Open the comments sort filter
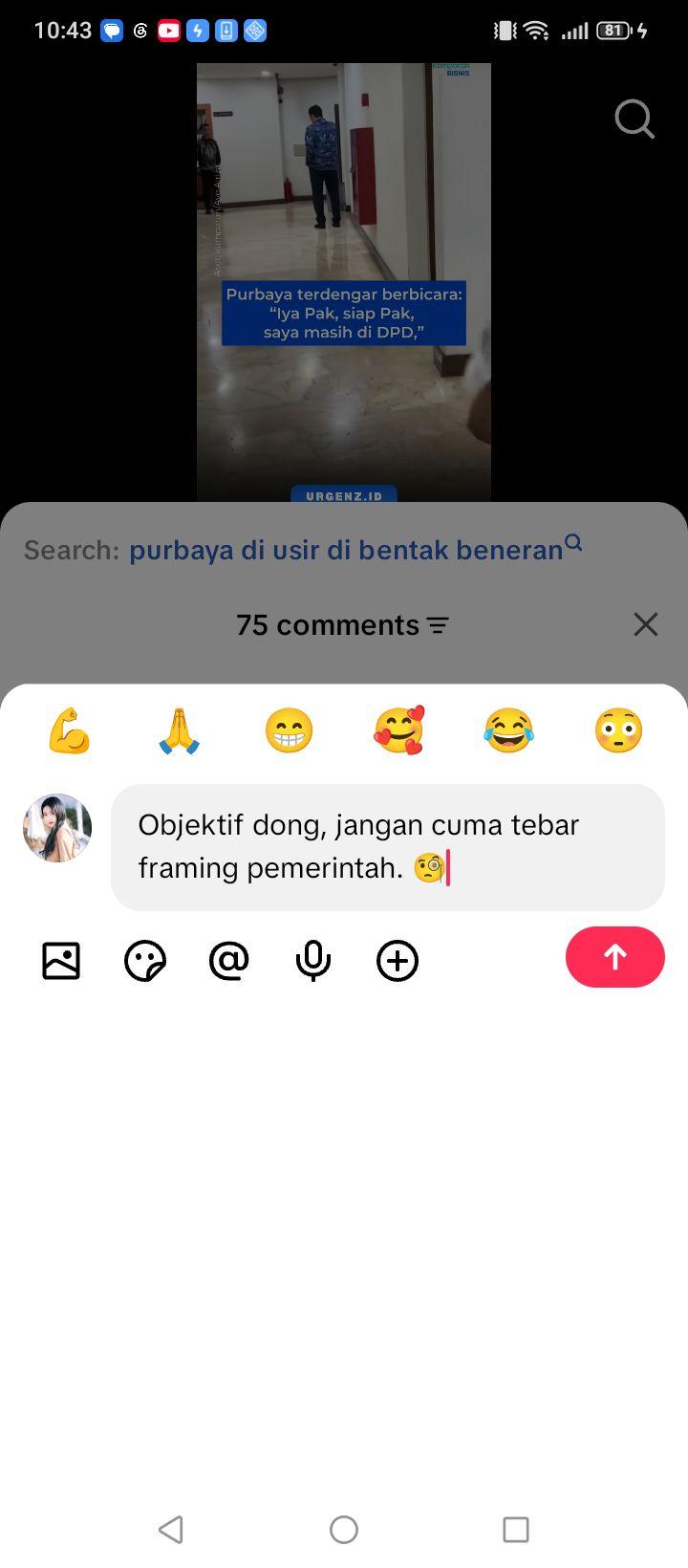This screenshot has height=1568, width=688. (x=438, y=625)
